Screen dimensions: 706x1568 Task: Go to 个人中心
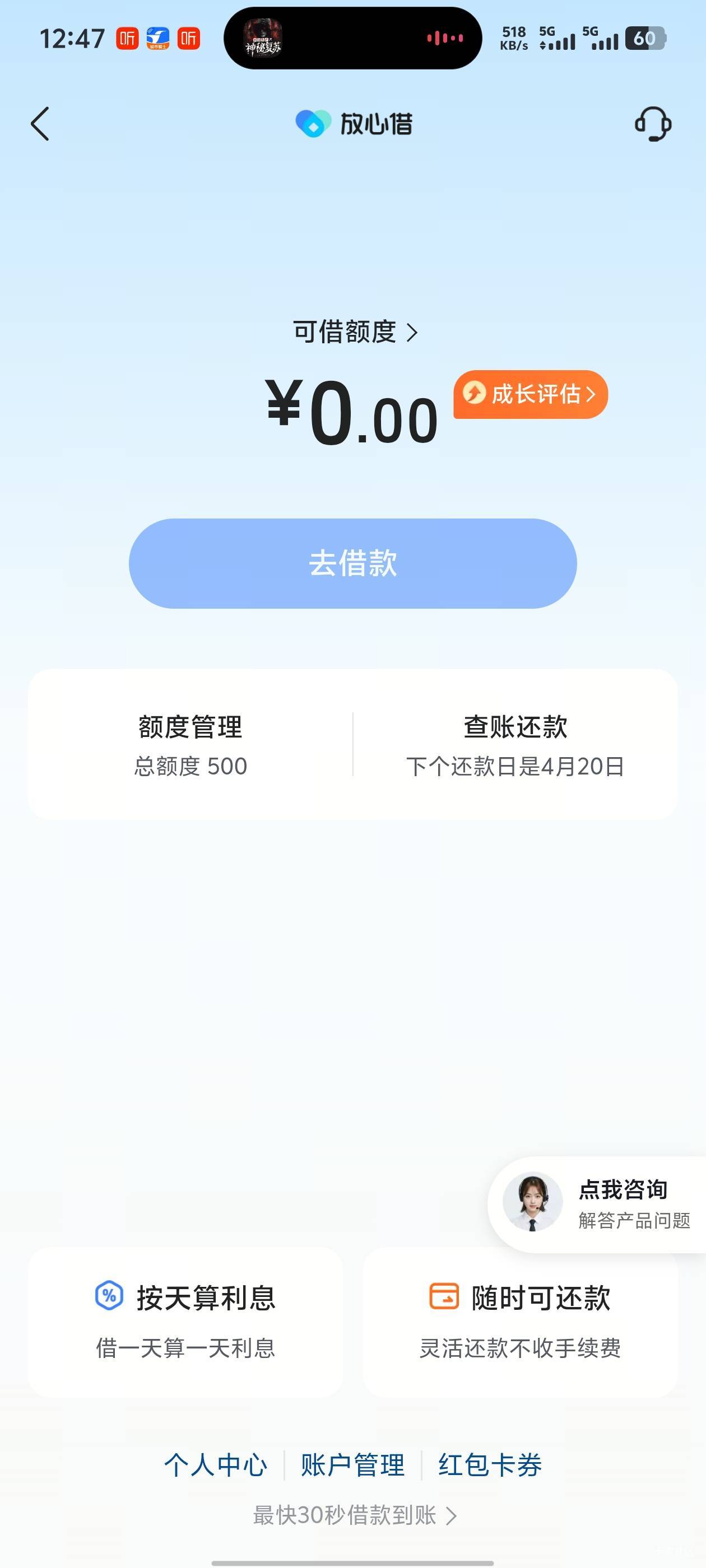[x=216, y=1464]
